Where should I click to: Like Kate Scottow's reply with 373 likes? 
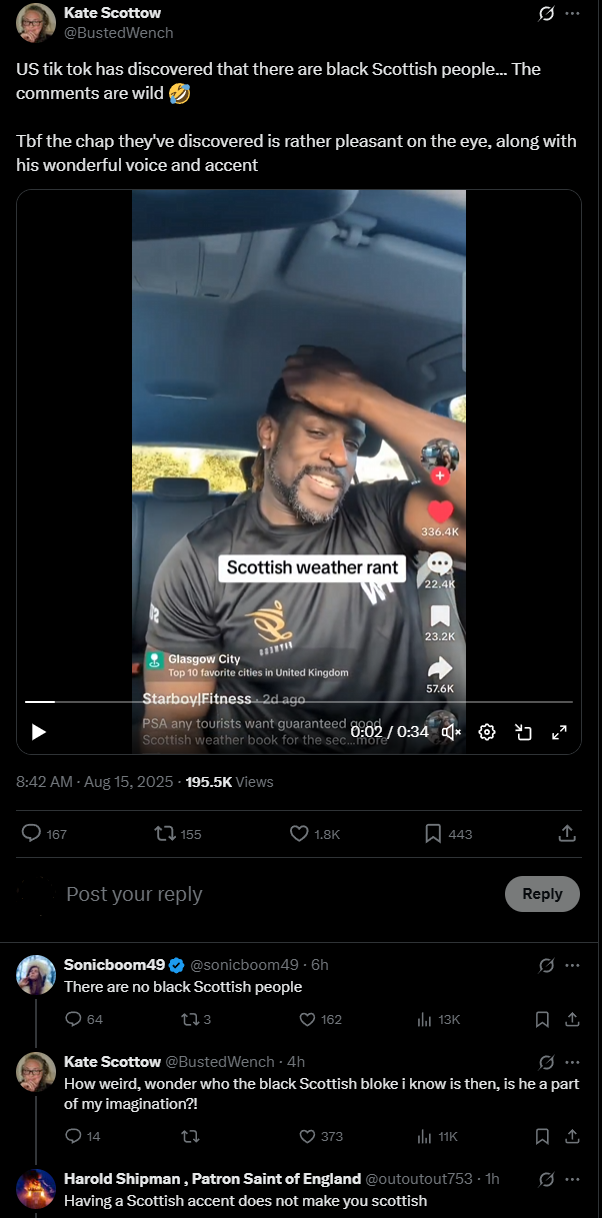pyautogui.click(x=308, y=1136)
